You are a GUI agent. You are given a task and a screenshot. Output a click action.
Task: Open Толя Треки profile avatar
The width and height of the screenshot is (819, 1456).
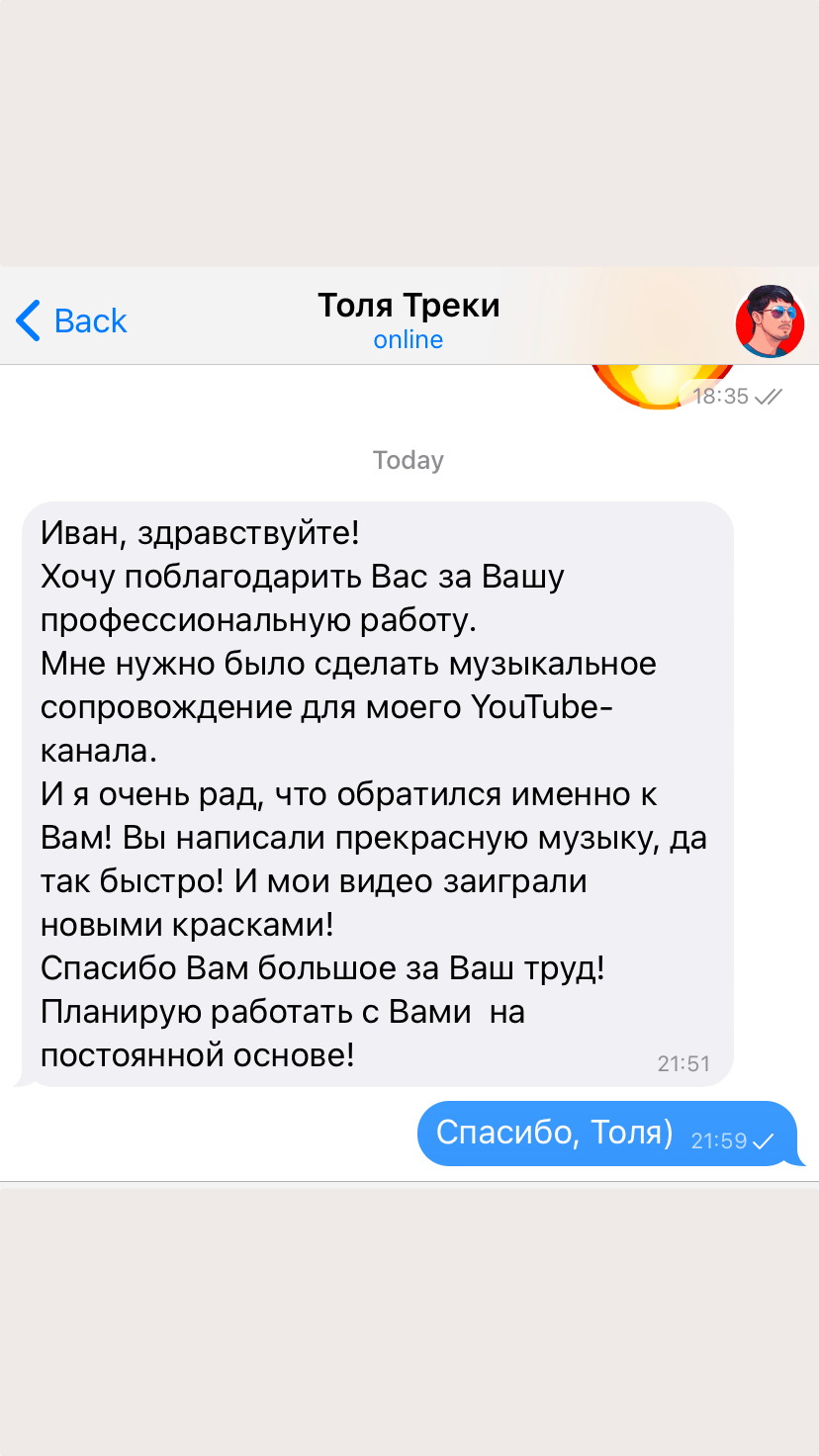pos(770,322)
